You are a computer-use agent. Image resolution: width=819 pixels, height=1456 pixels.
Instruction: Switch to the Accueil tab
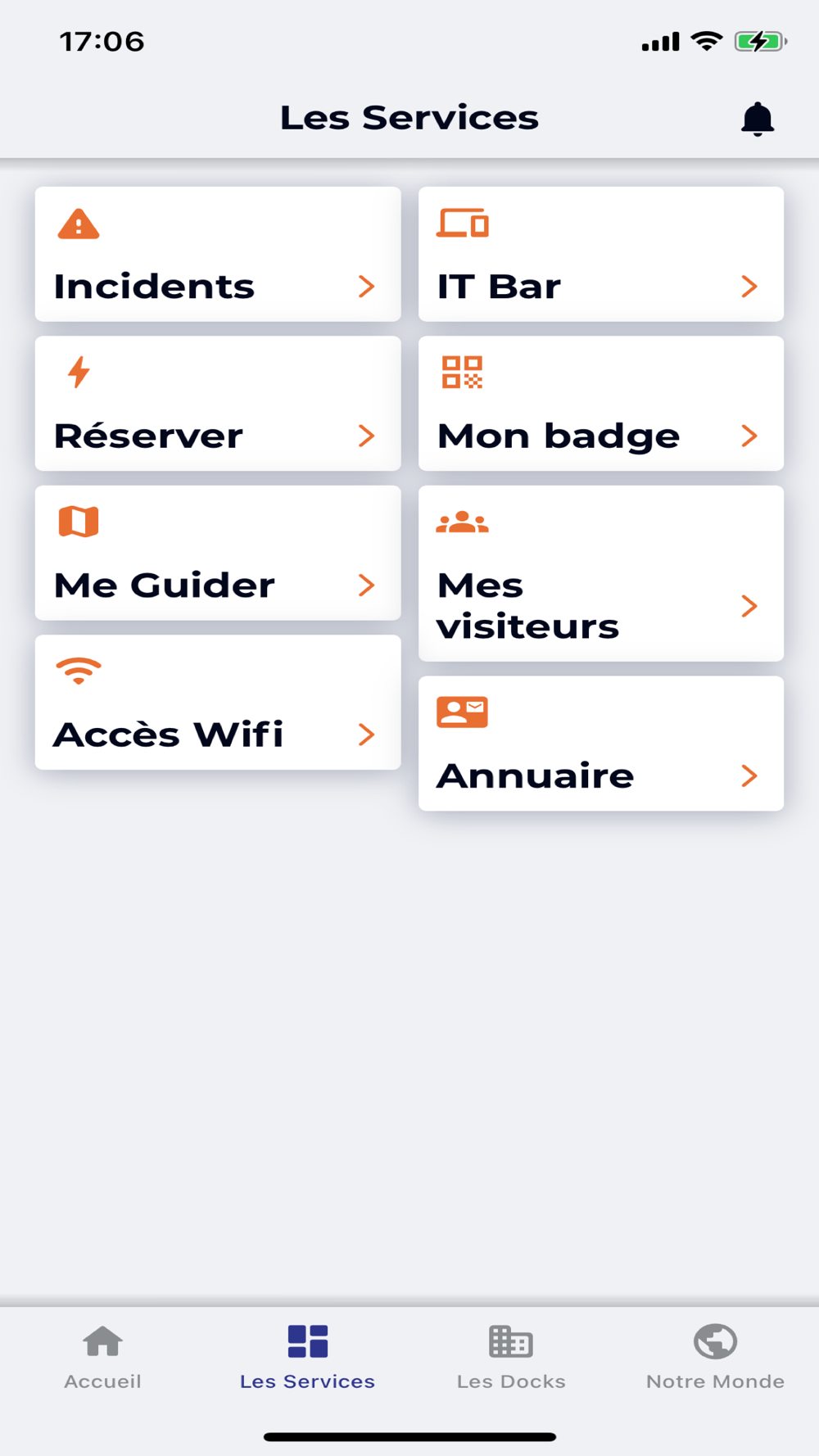pyautogui.click(x=102, y=1357)
